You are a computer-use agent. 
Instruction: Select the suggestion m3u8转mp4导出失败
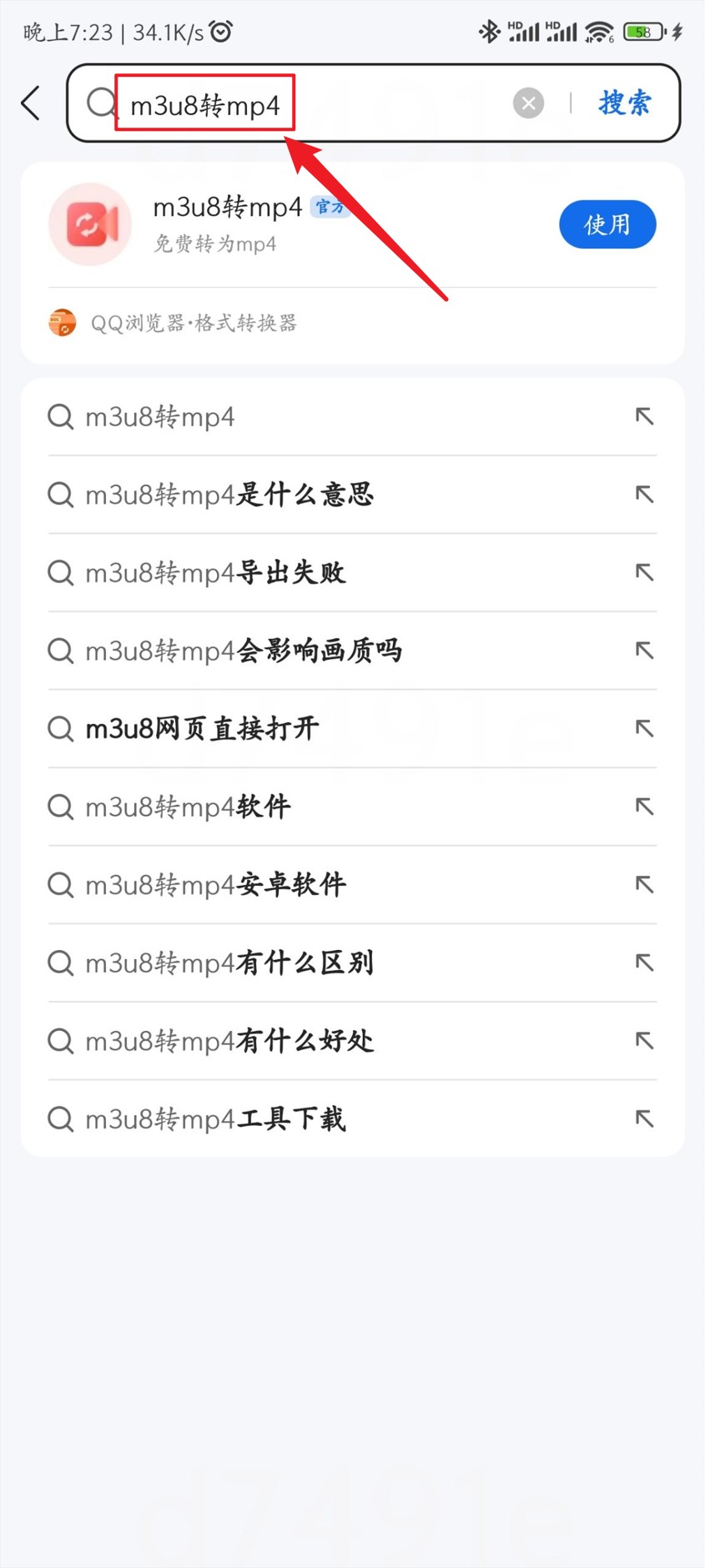click(x=352, y=573)
